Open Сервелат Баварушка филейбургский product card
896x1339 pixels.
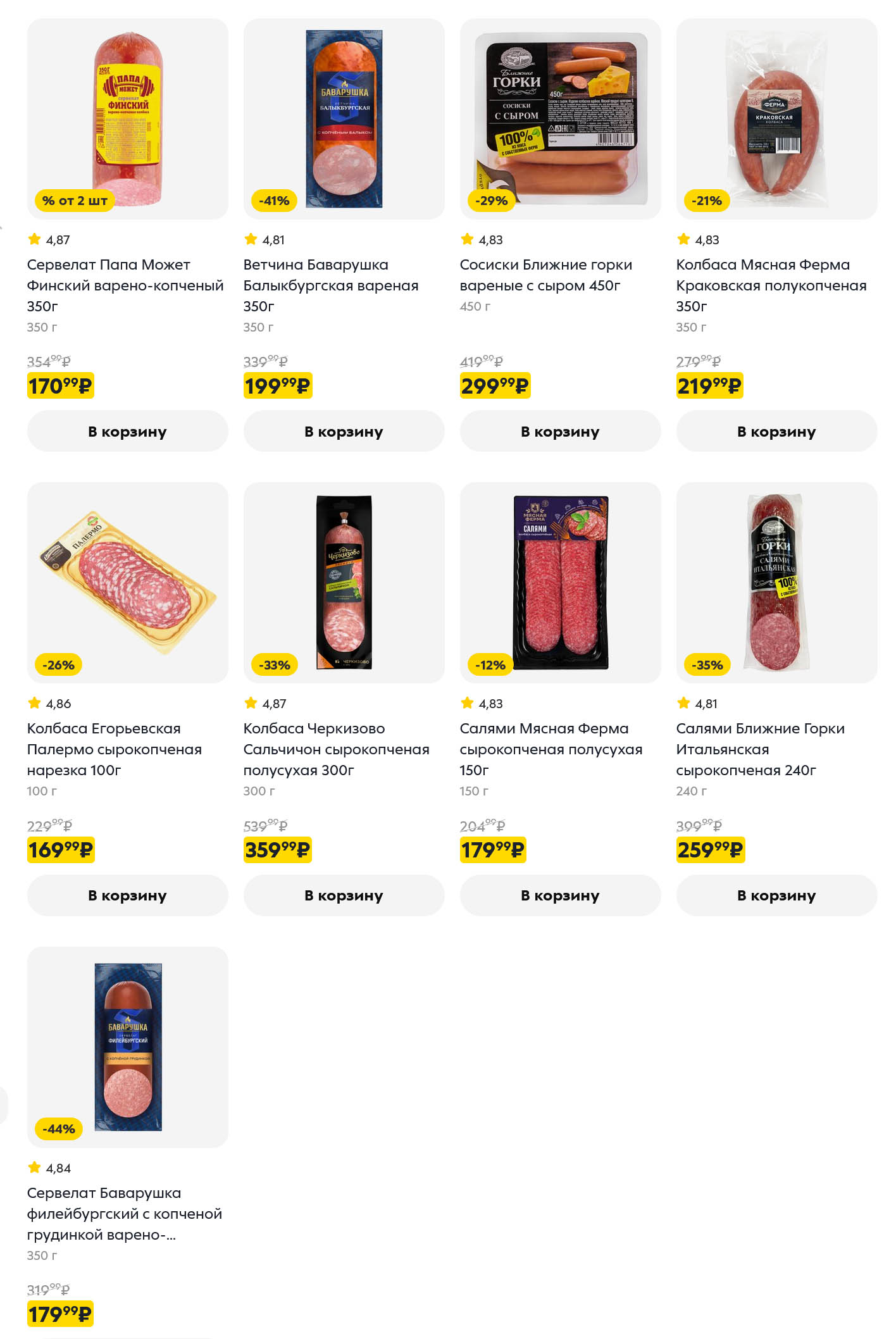pos(124,1213)
